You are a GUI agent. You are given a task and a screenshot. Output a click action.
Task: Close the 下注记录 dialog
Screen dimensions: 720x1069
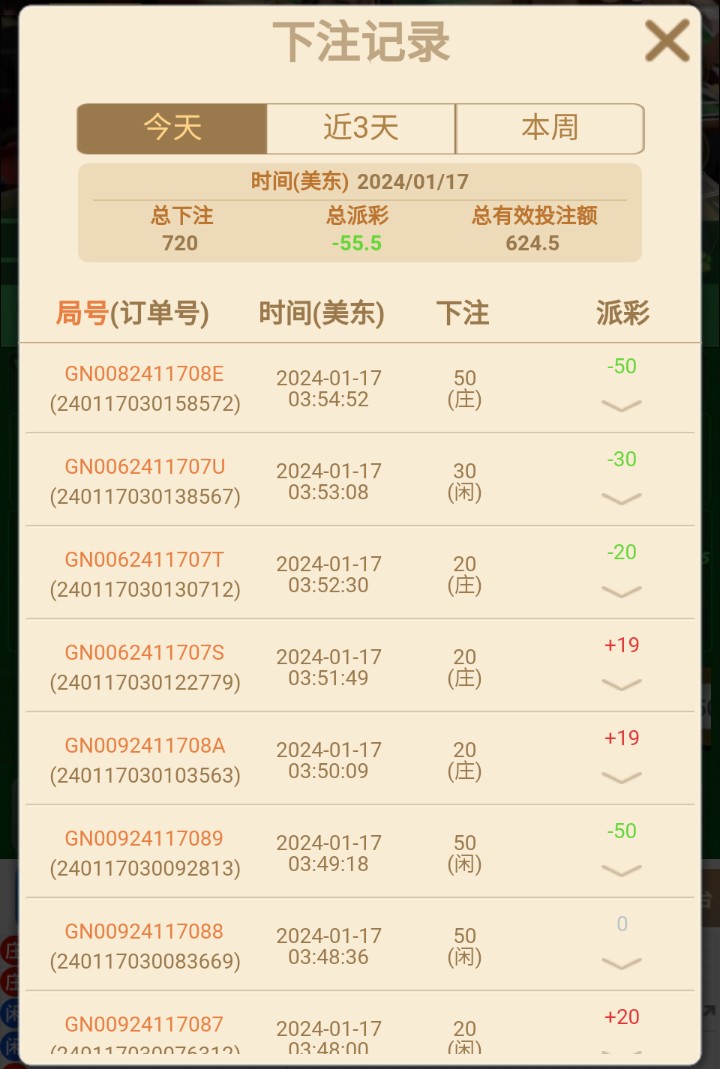coord(666,42)
